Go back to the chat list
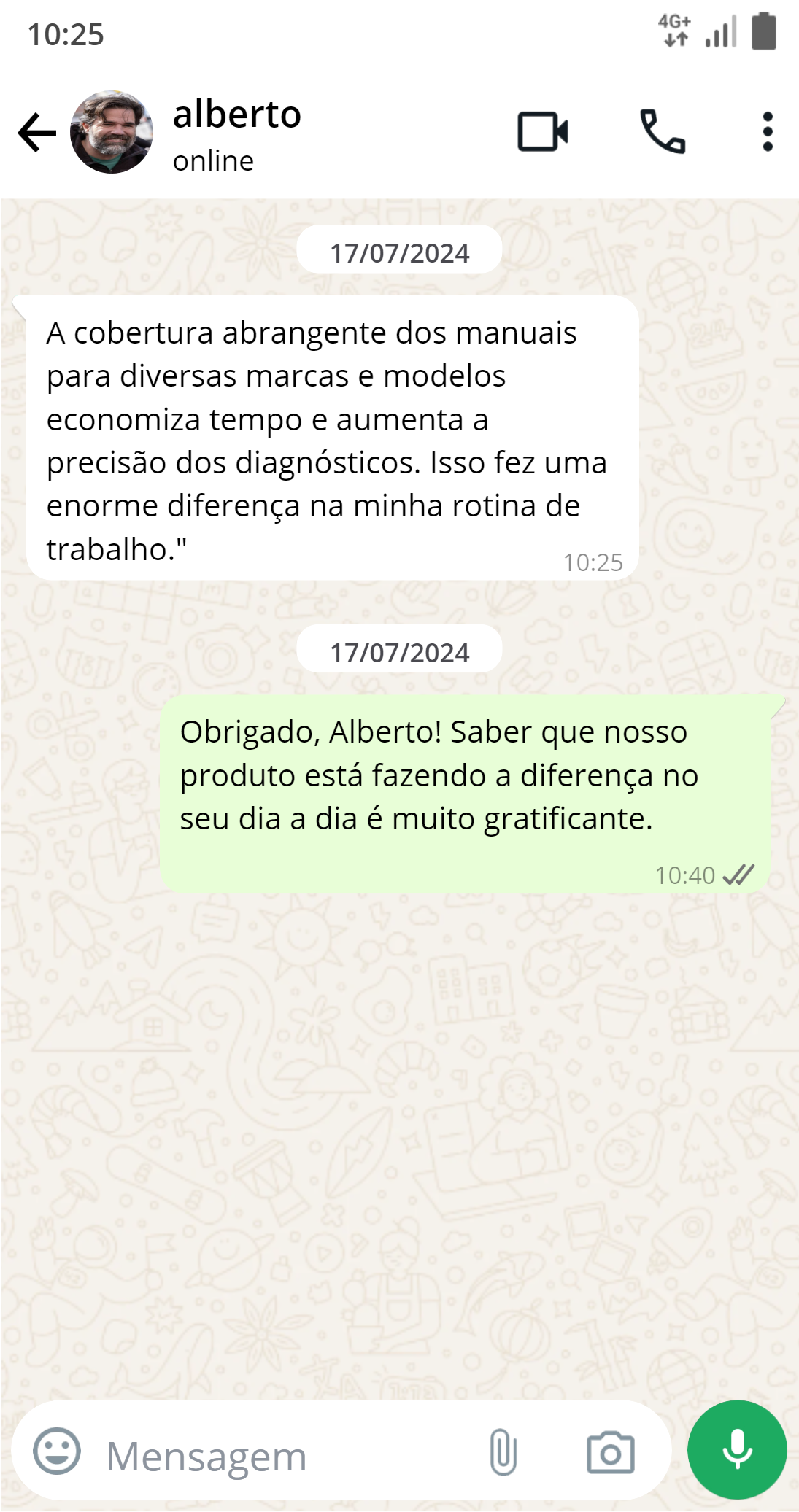 pos(36,132)
